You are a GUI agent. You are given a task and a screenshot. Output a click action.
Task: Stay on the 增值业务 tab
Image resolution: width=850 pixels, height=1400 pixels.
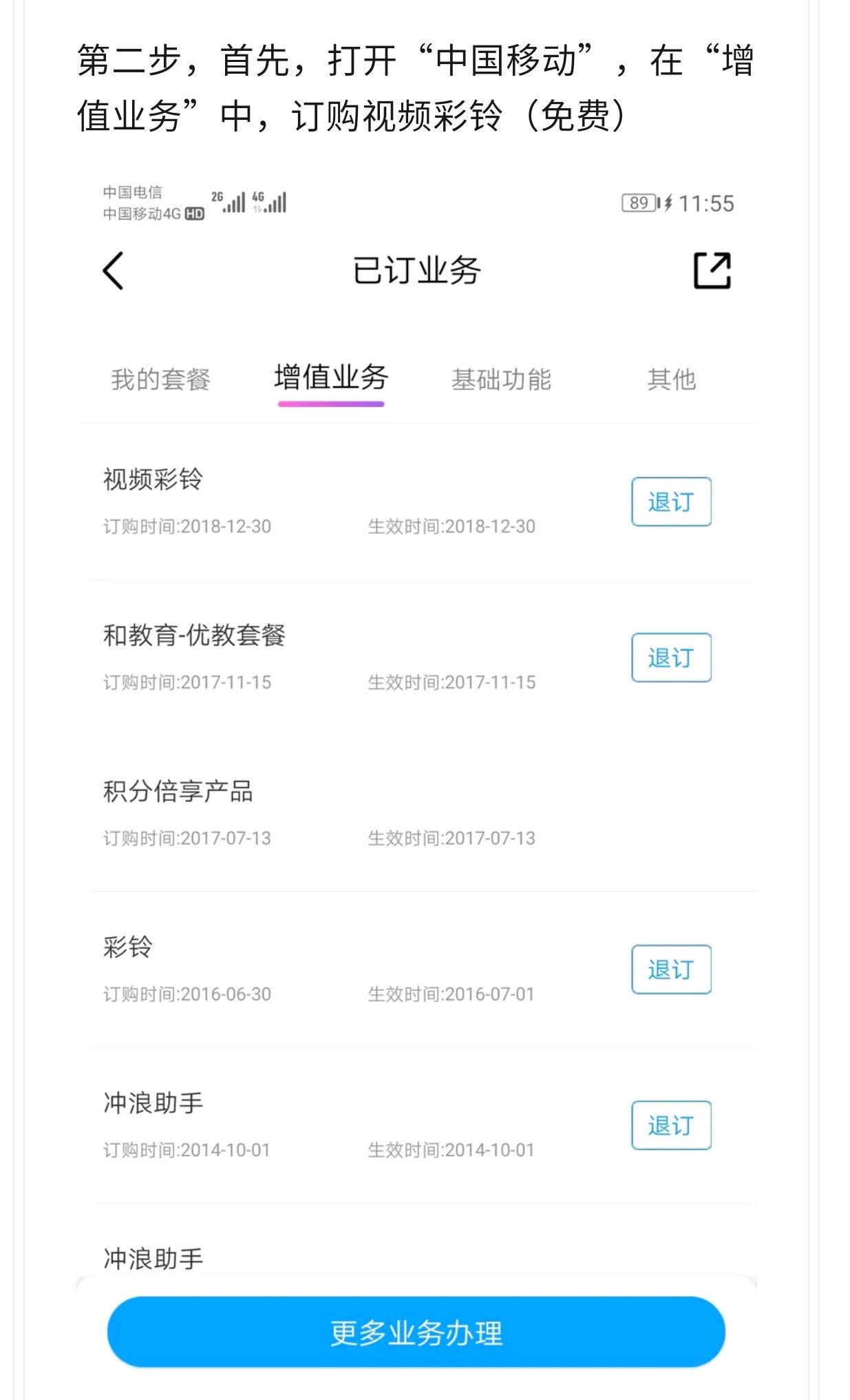pyautogui.click(x=331, y=378)
